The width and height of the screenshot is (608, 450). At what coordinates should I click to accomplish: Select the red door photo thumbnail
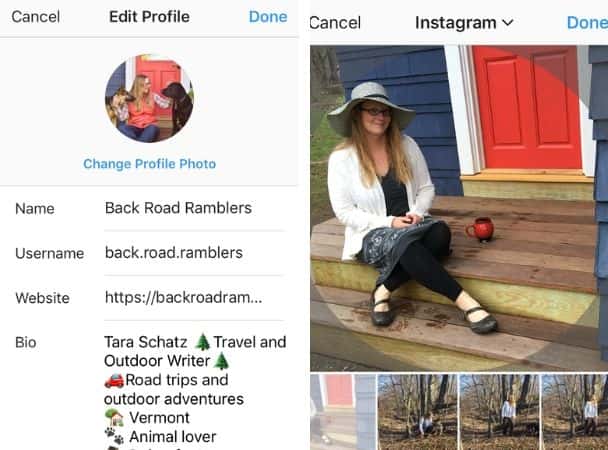click(x=342, y=411)
